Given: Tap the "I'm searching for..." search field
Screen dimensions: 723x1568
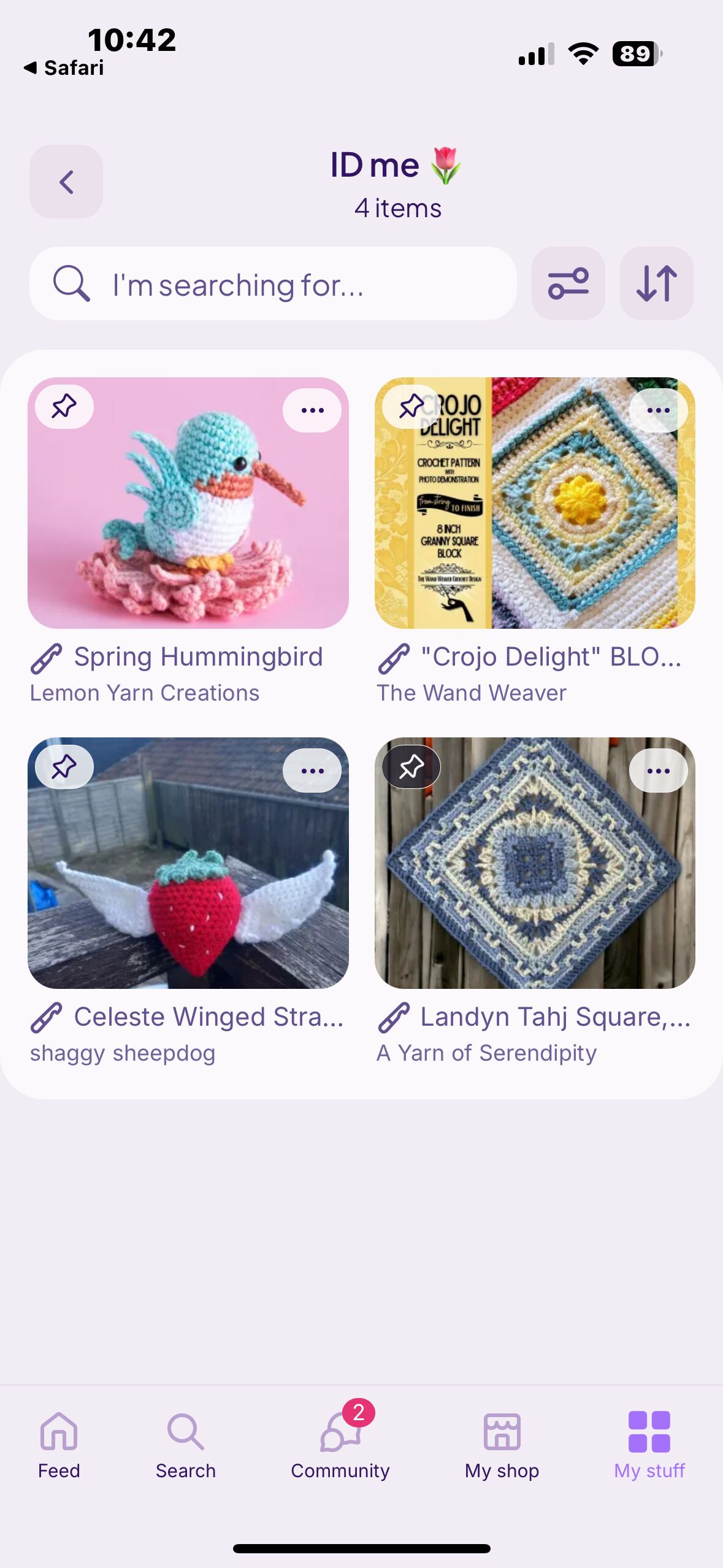Looking at the screenshot, I should click(x=273, y=283).
